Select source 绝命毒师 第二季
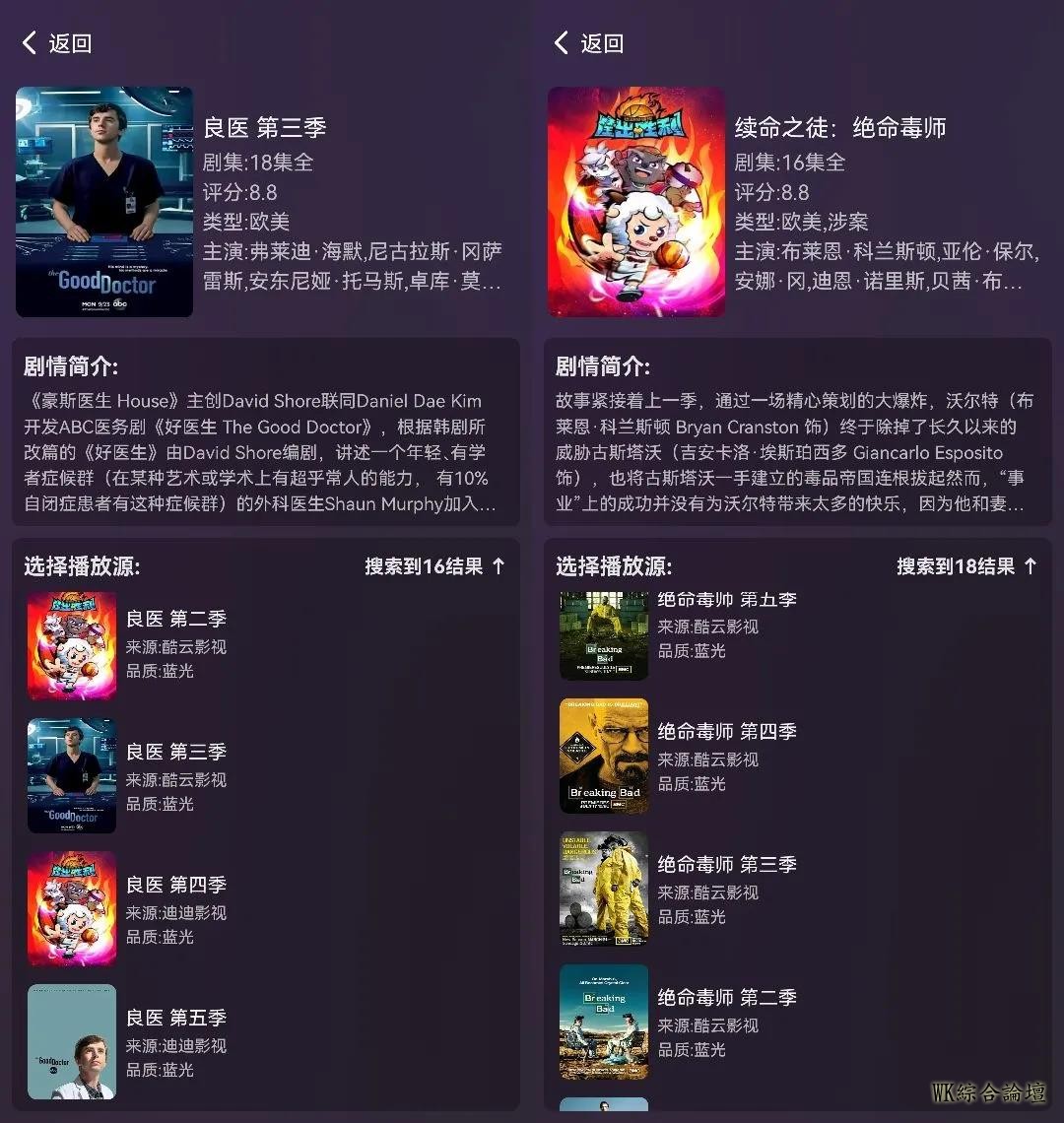Viewport: 1064px width, 1123px height. point(726,1023)
